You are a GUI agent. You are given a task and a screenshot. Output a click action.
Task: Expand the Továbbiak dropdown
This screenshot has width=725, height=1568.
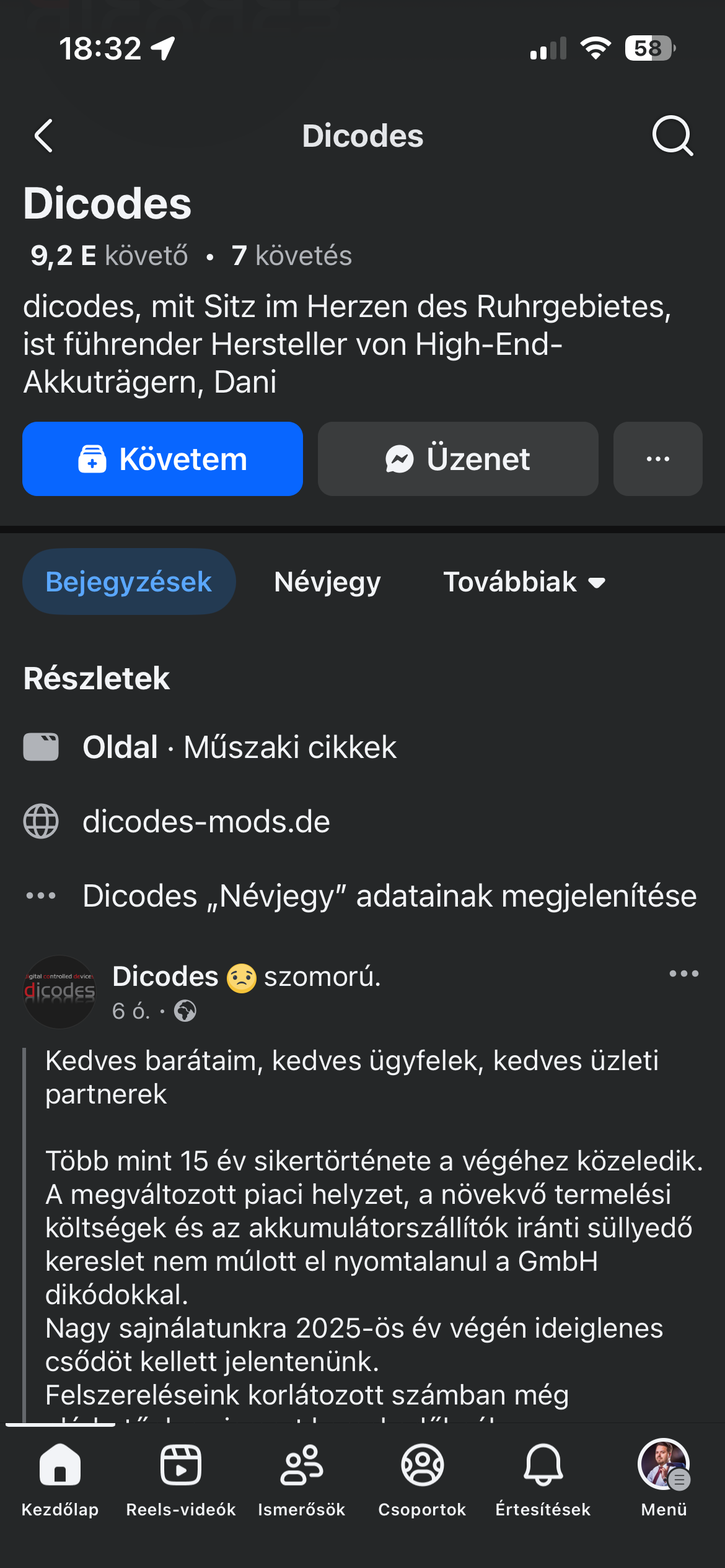point(524,581)
